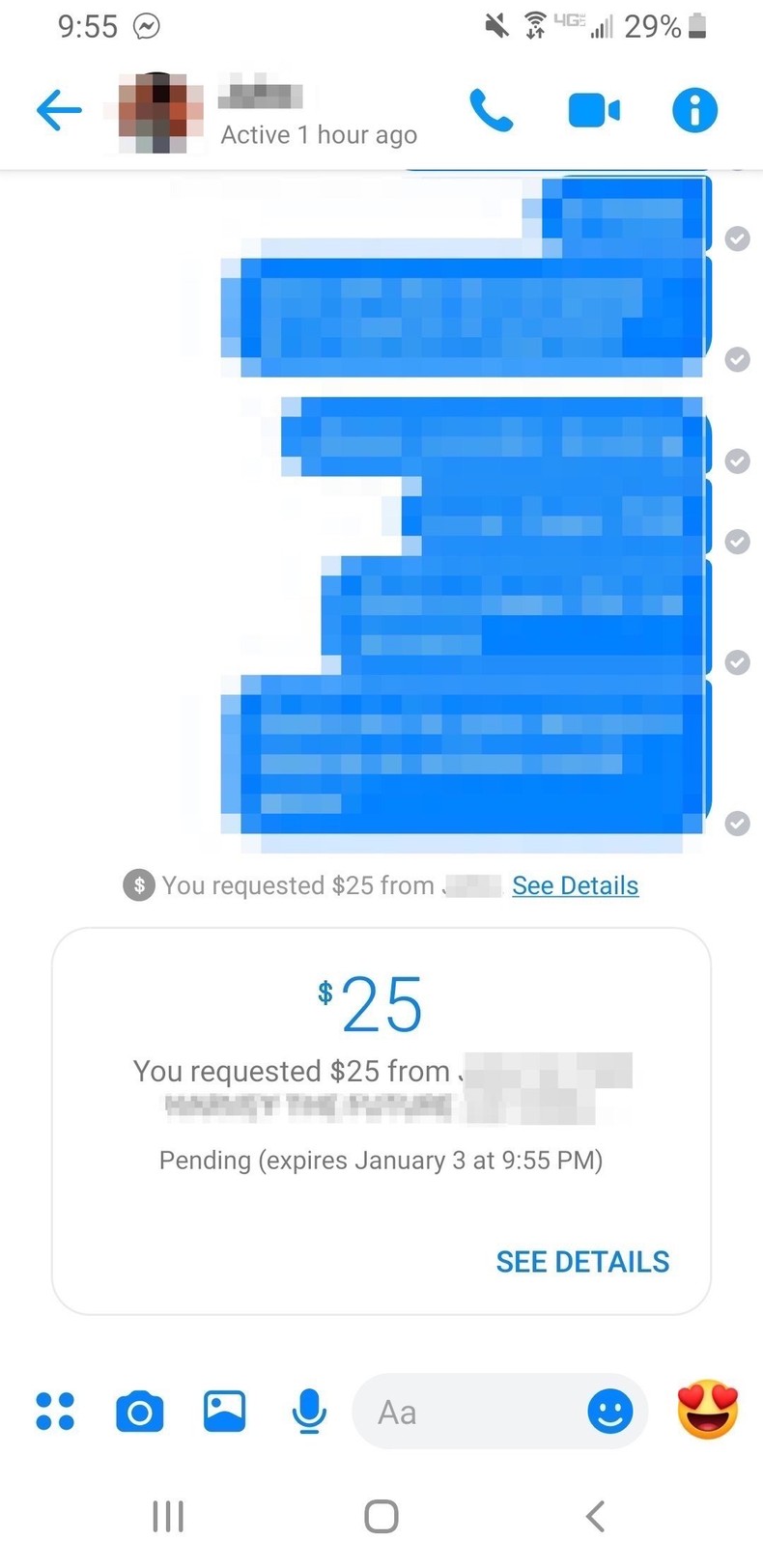Open the conversation info panel
Screen dimensions: 763x1568
tap(693, 110)
